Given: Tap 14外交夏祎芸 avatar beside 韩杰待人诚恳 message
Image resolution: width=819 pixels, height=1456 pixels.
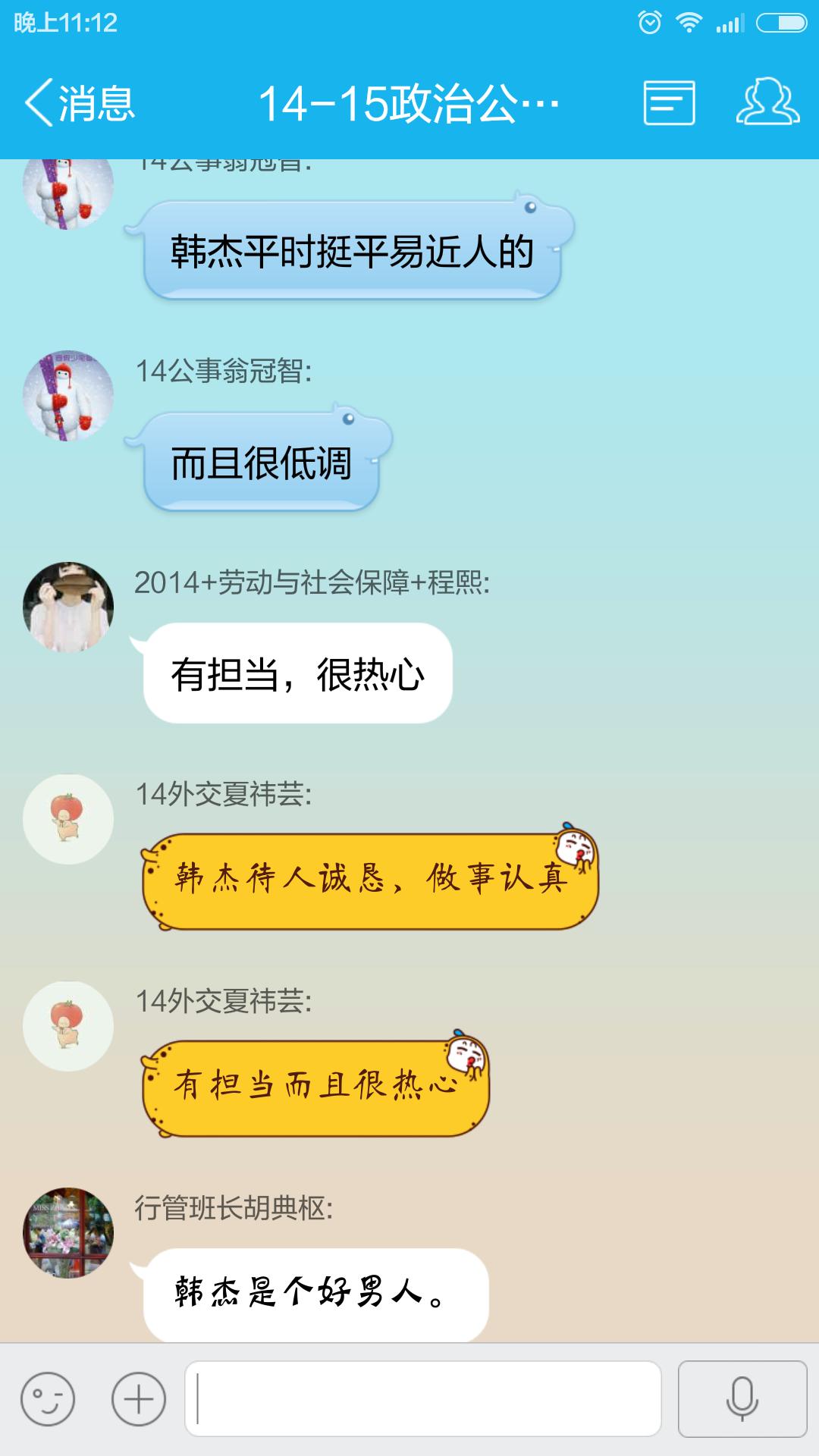Looking at the screenshot, I should 68,819.
